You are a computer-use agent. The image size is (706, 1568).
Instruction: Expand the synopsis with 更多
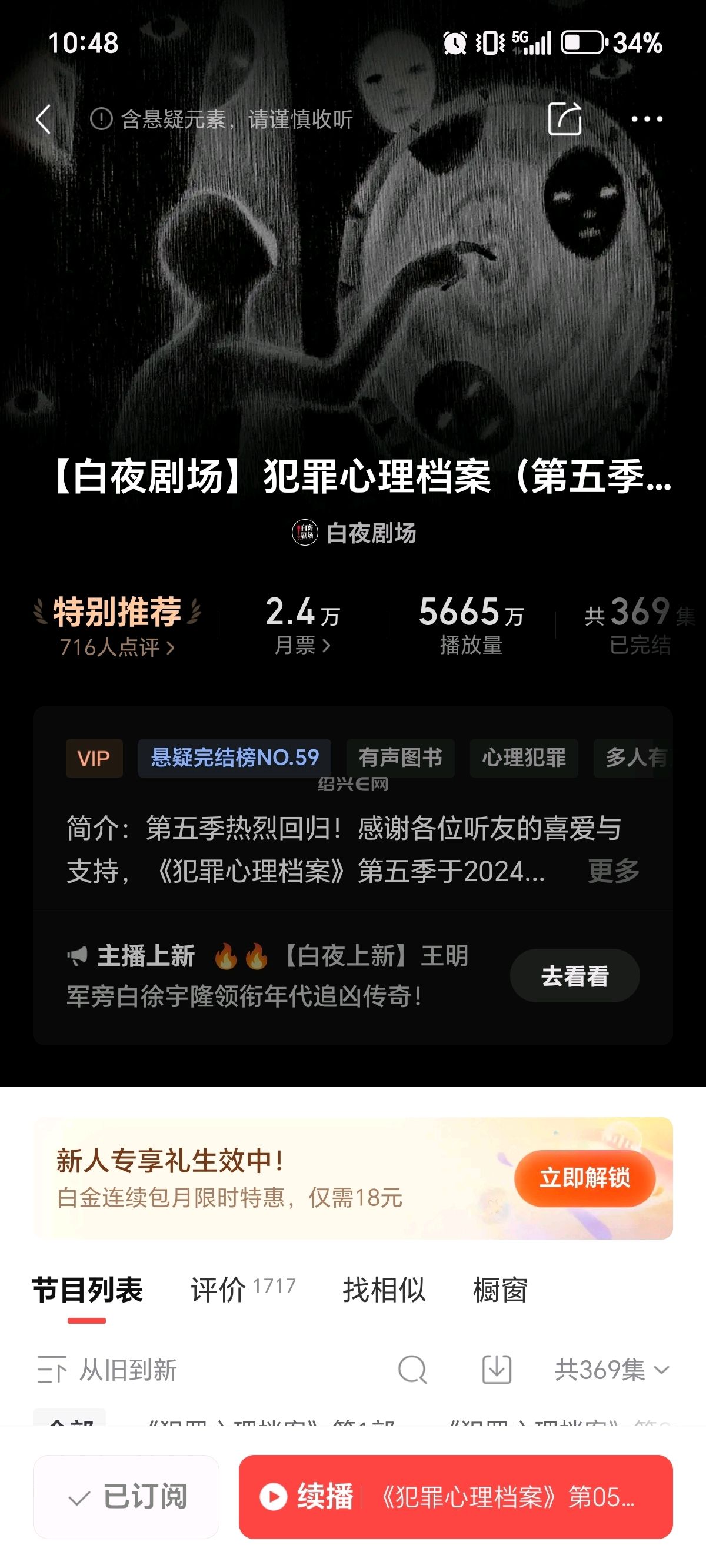click(x=613, y=871)
